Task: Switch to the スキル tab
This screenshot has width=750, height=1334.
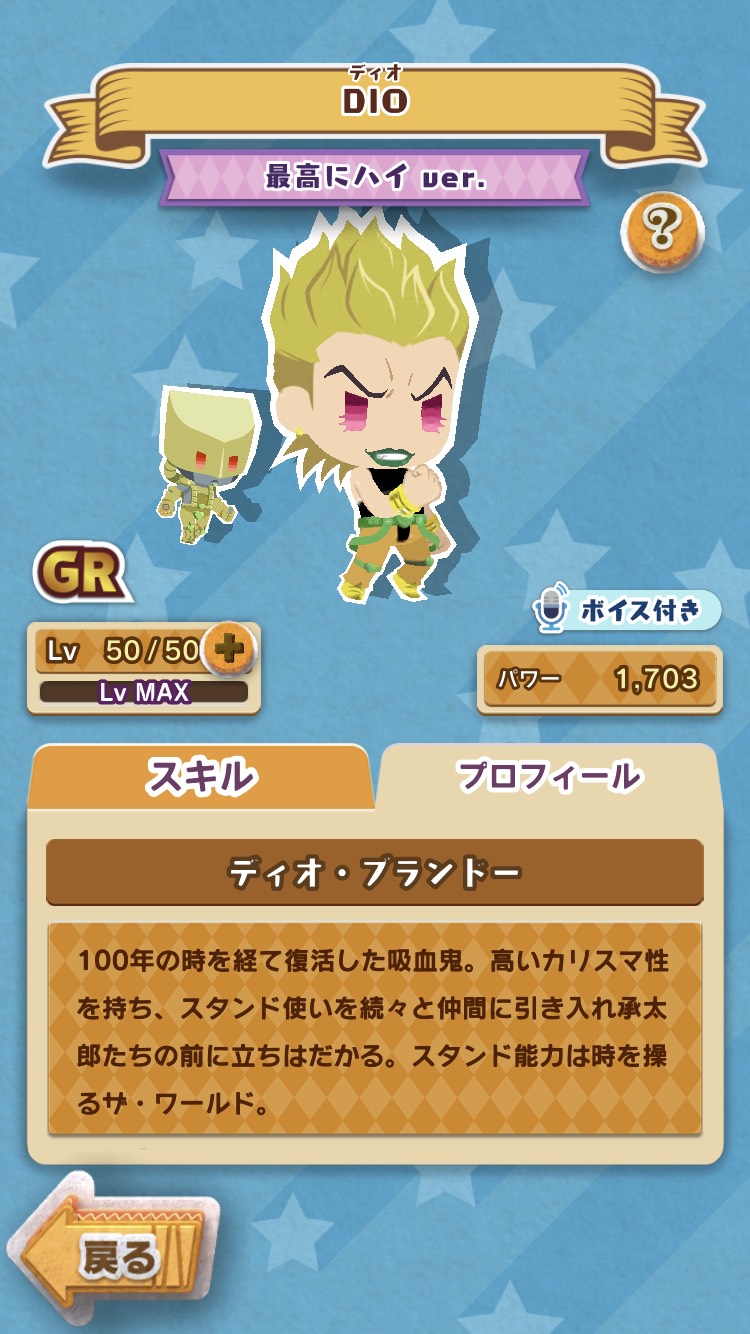Action: click(x=201, y=777)
